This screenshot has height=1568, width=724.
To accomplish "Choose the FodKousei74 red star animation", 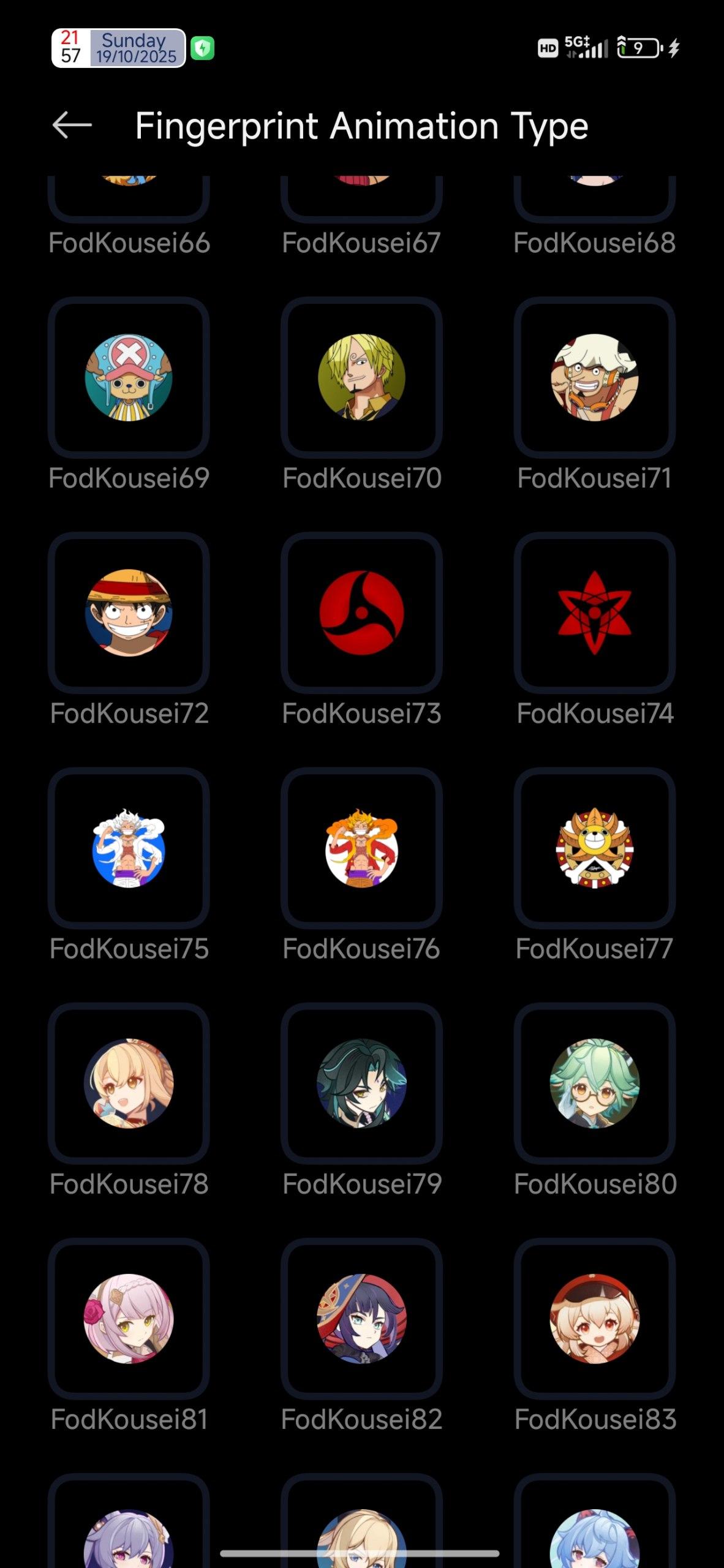I will (594, 612).
